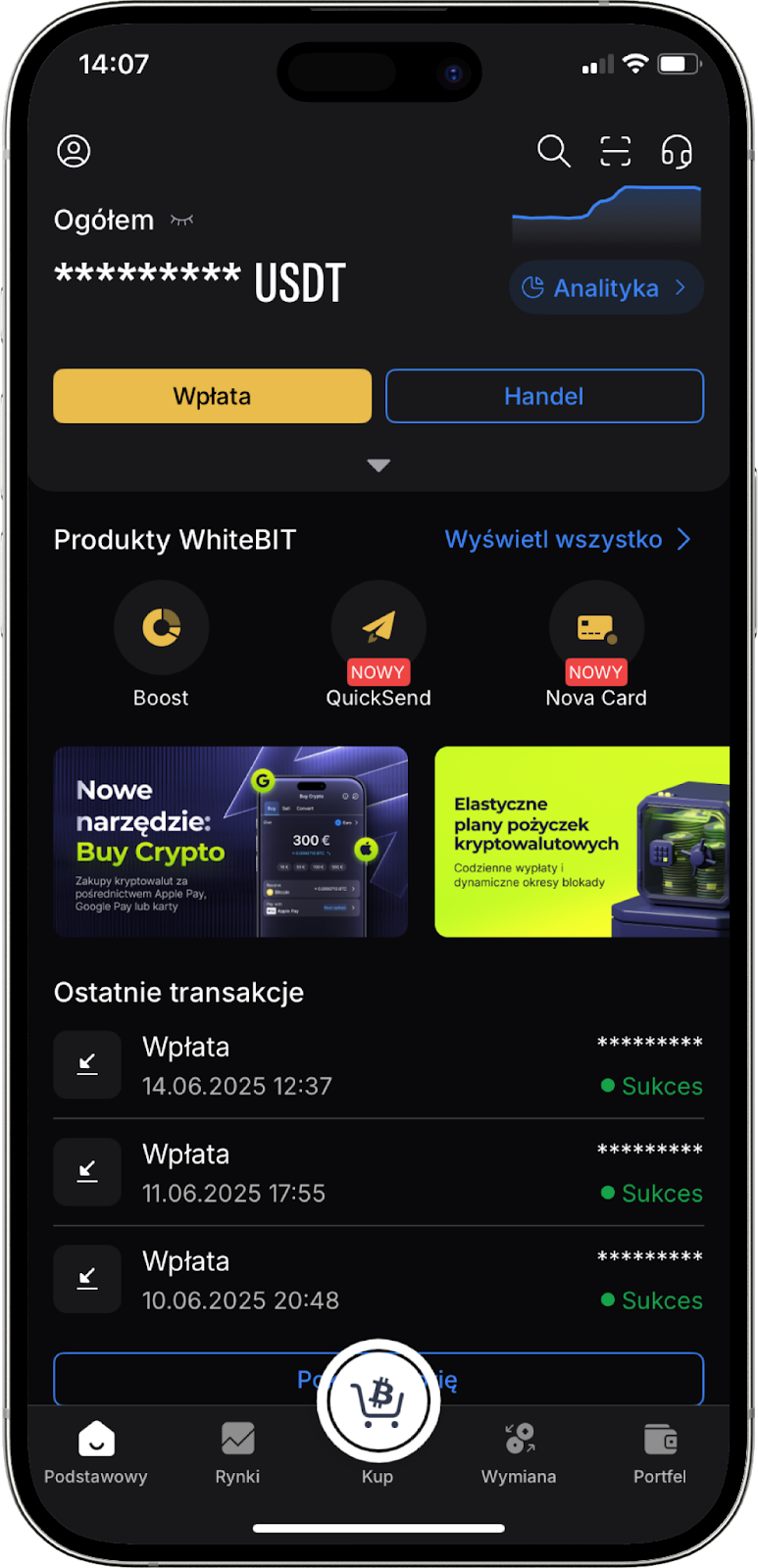The image size is (758, 1568).
Task: Toggle balance visibility eye icon
Action: [x=181, y=220]
